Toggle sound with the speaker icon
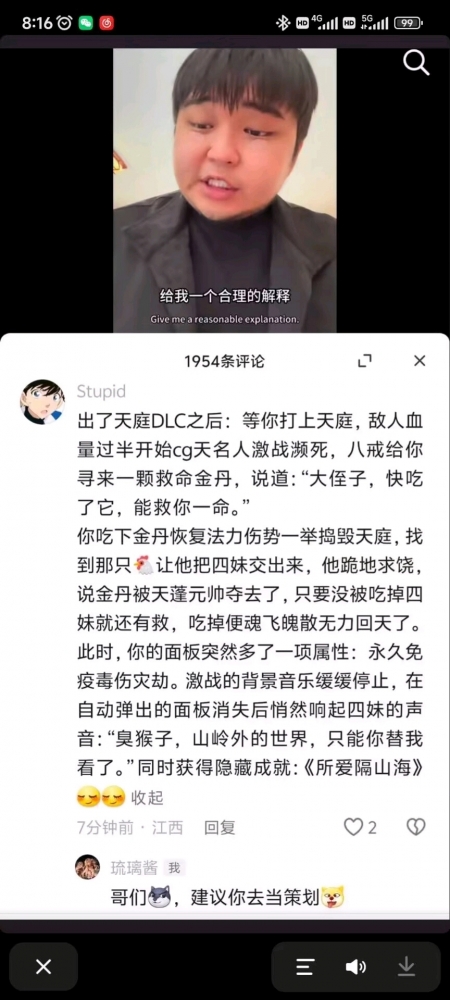This screenshot has width=450, height=1000. (356, 967)
